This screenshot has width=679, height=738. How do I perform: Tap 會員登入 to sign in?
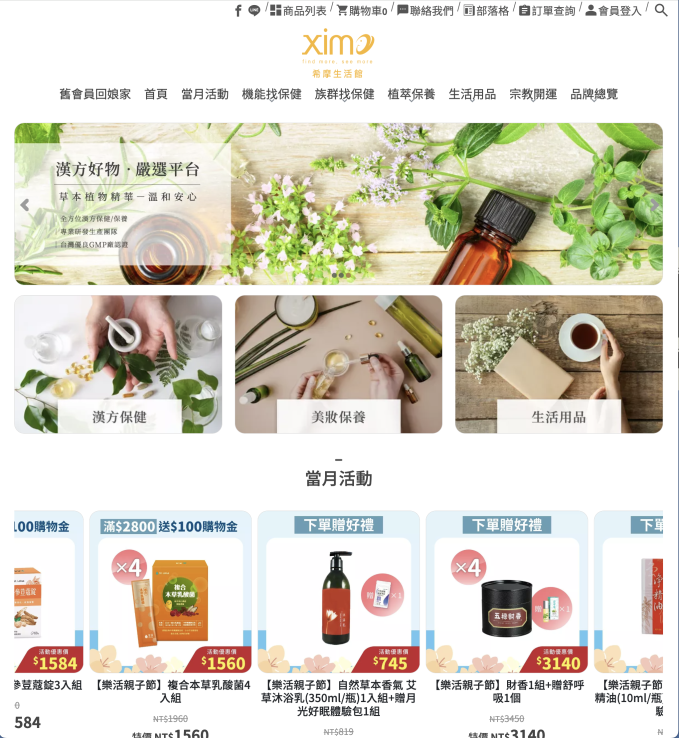(613, 11)
